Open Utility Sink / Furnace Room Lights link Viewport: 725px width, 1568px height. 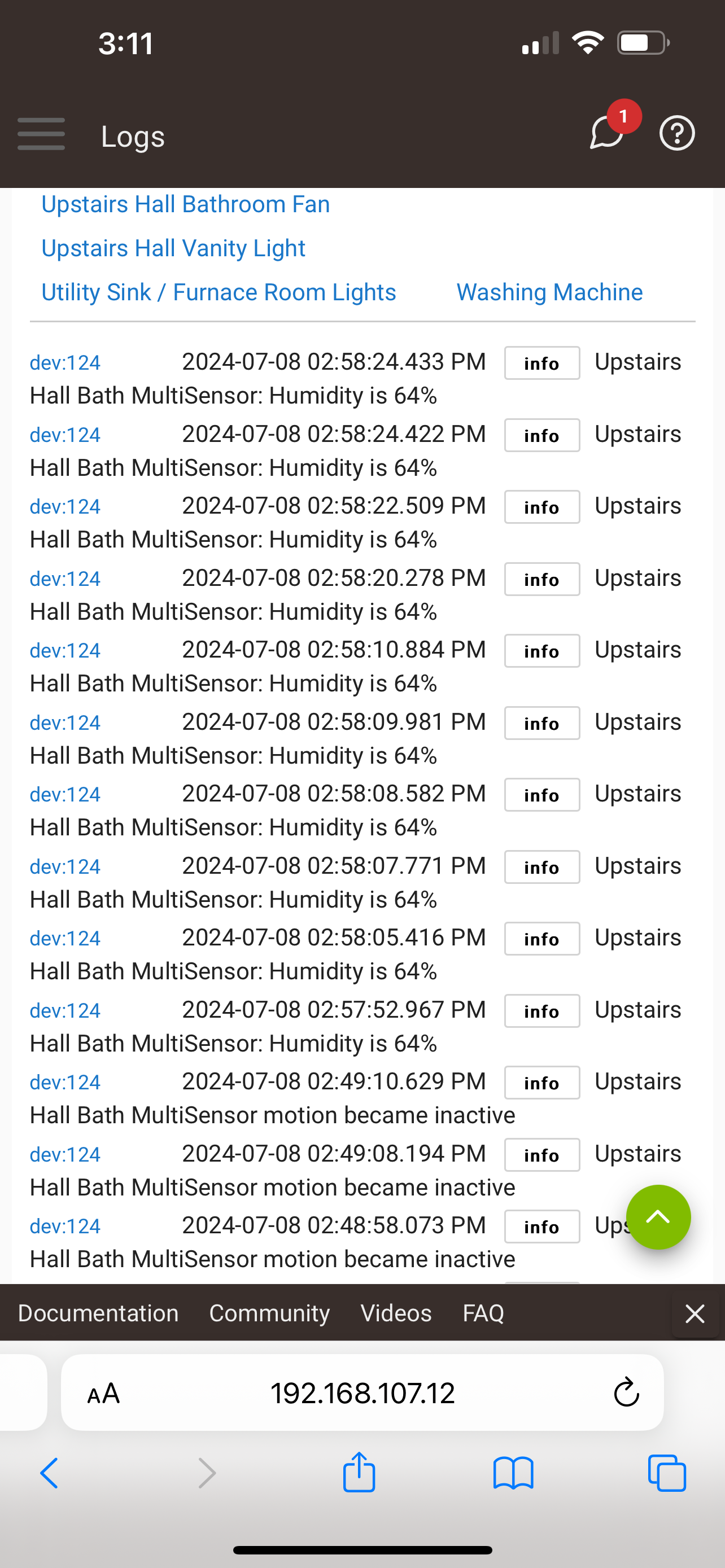tap(219, 292)
